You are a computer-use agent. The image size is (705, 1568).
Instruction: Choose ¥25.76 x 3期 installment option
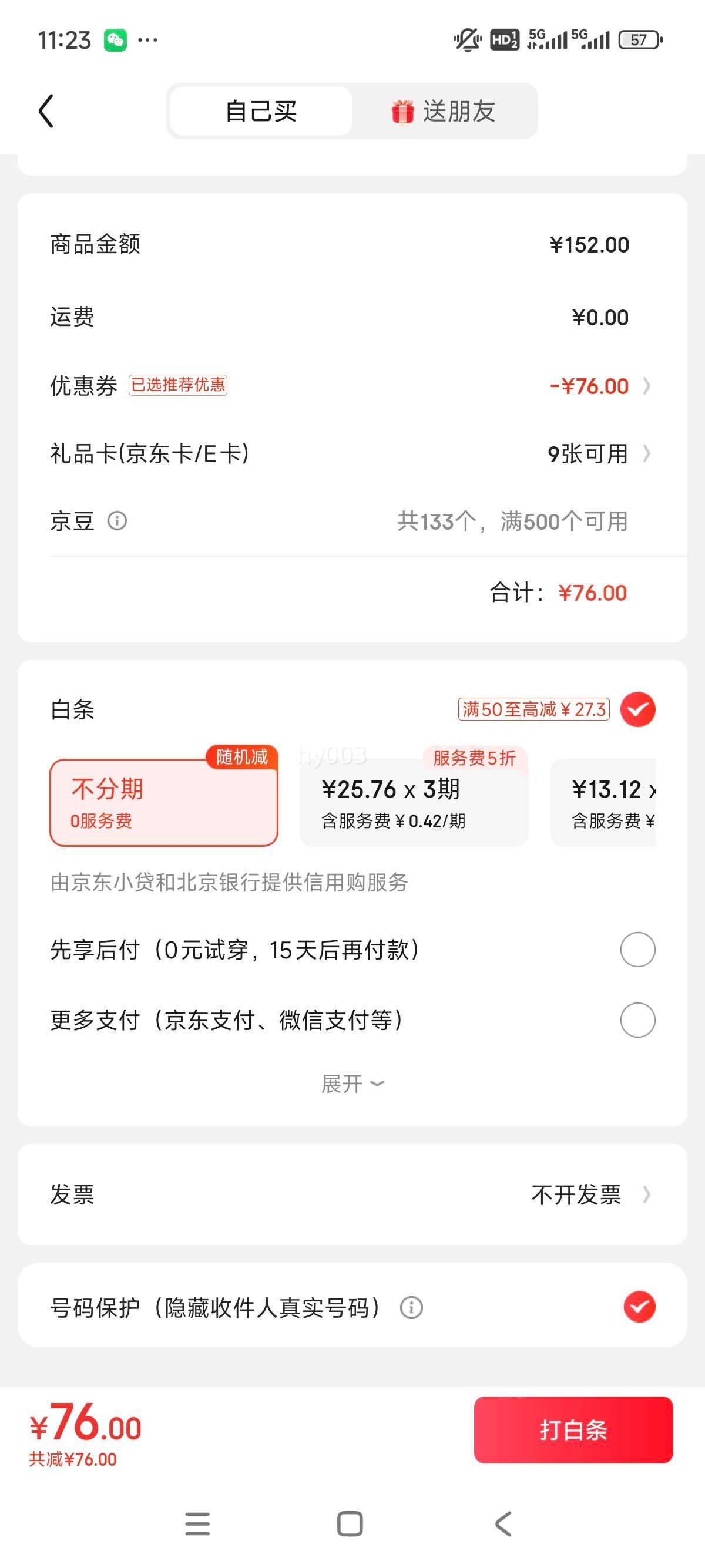(414, 802)
